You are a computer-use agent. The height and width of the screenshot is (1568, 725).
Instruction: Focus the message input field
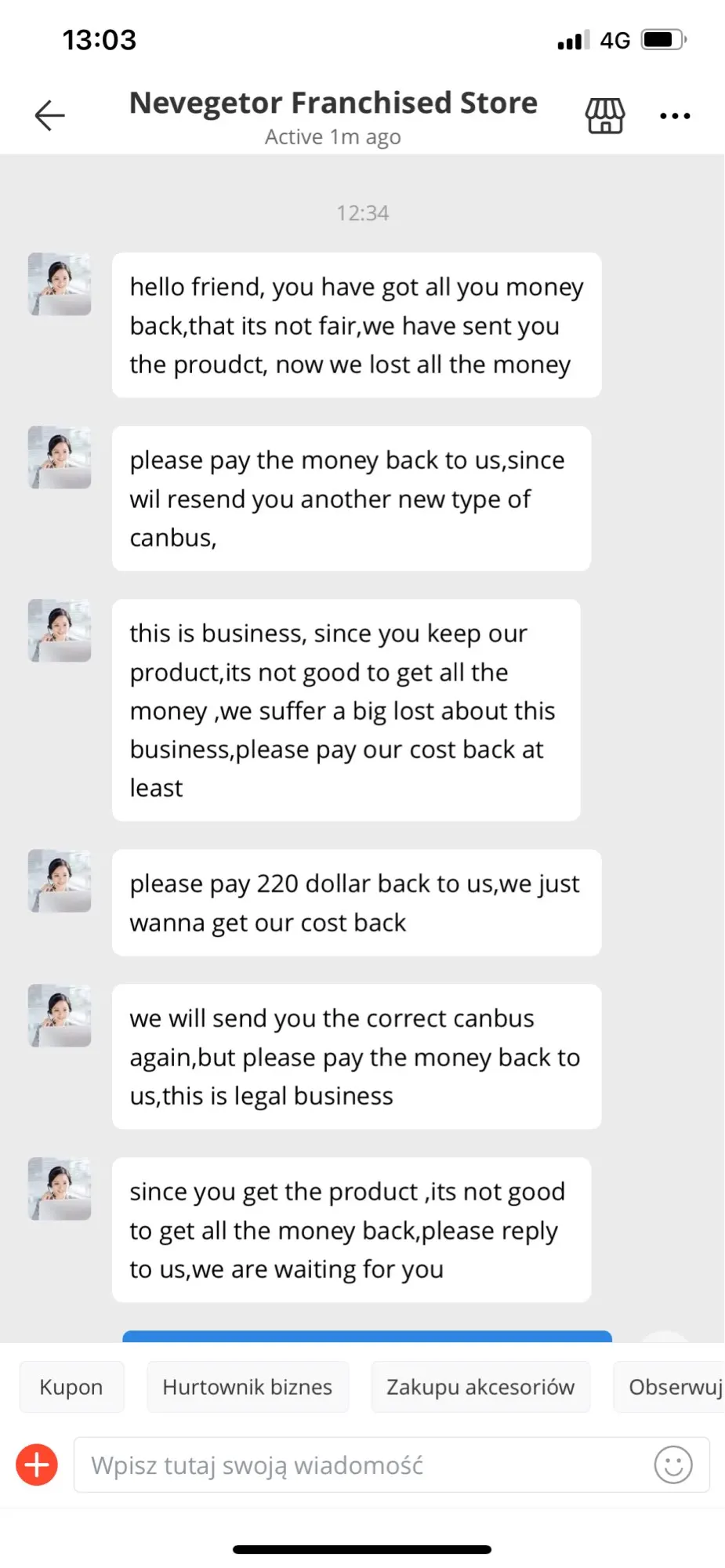(x=361, y=1465)
